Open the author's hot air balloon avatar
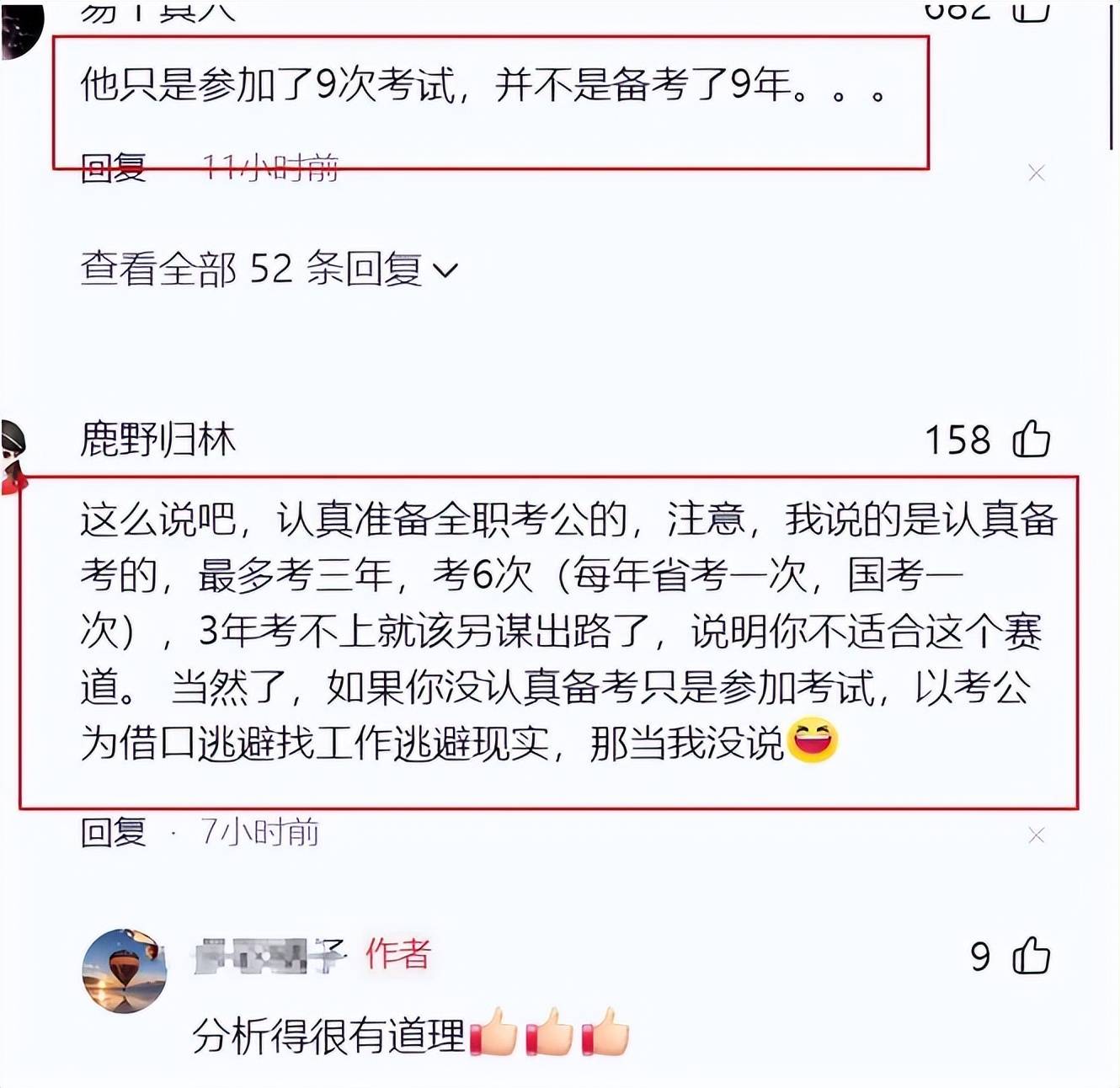1120x1088 pixels. coord(124,971)
